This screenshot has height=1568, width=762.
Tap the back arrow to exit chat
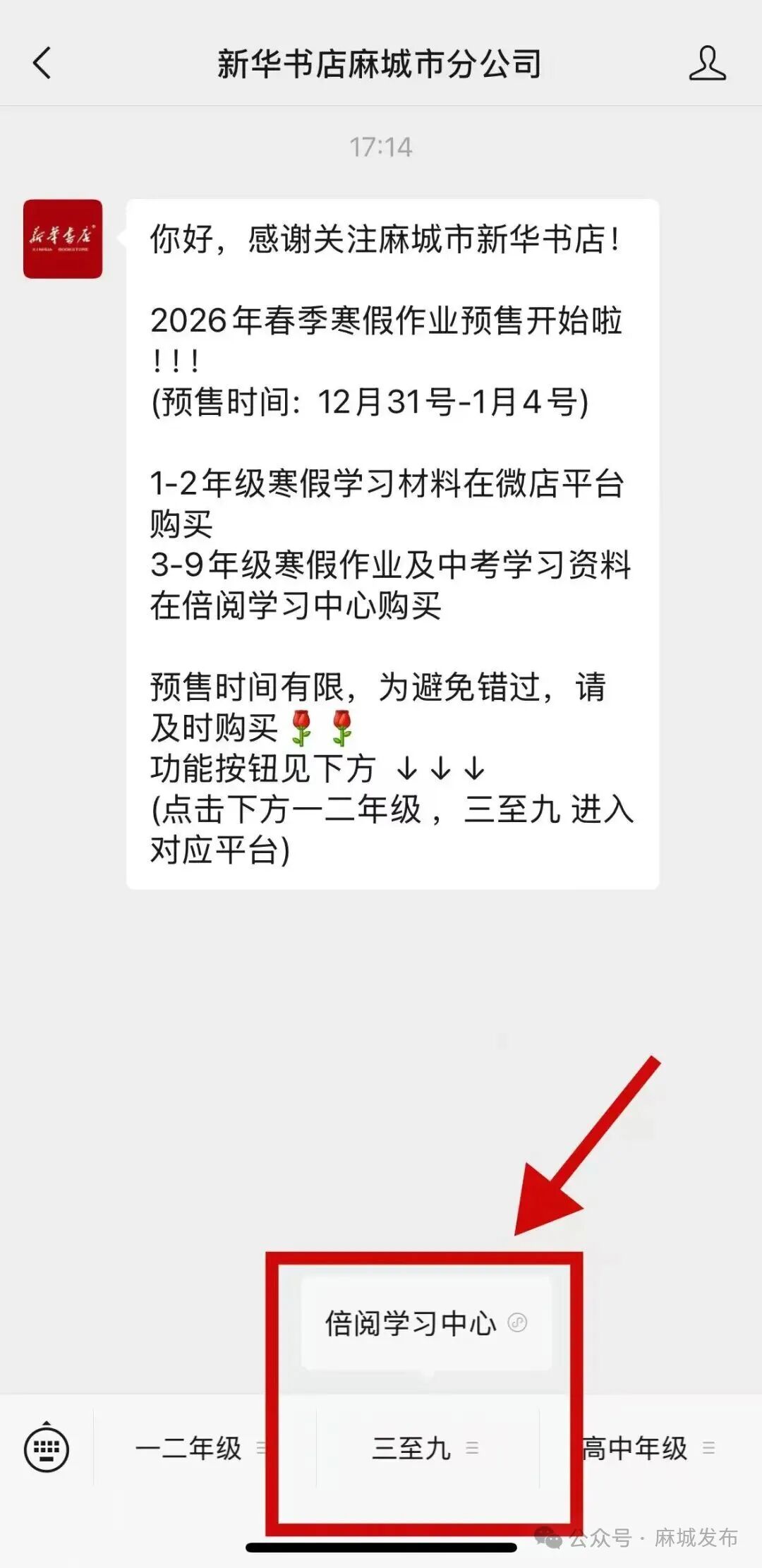coord(42,64)
